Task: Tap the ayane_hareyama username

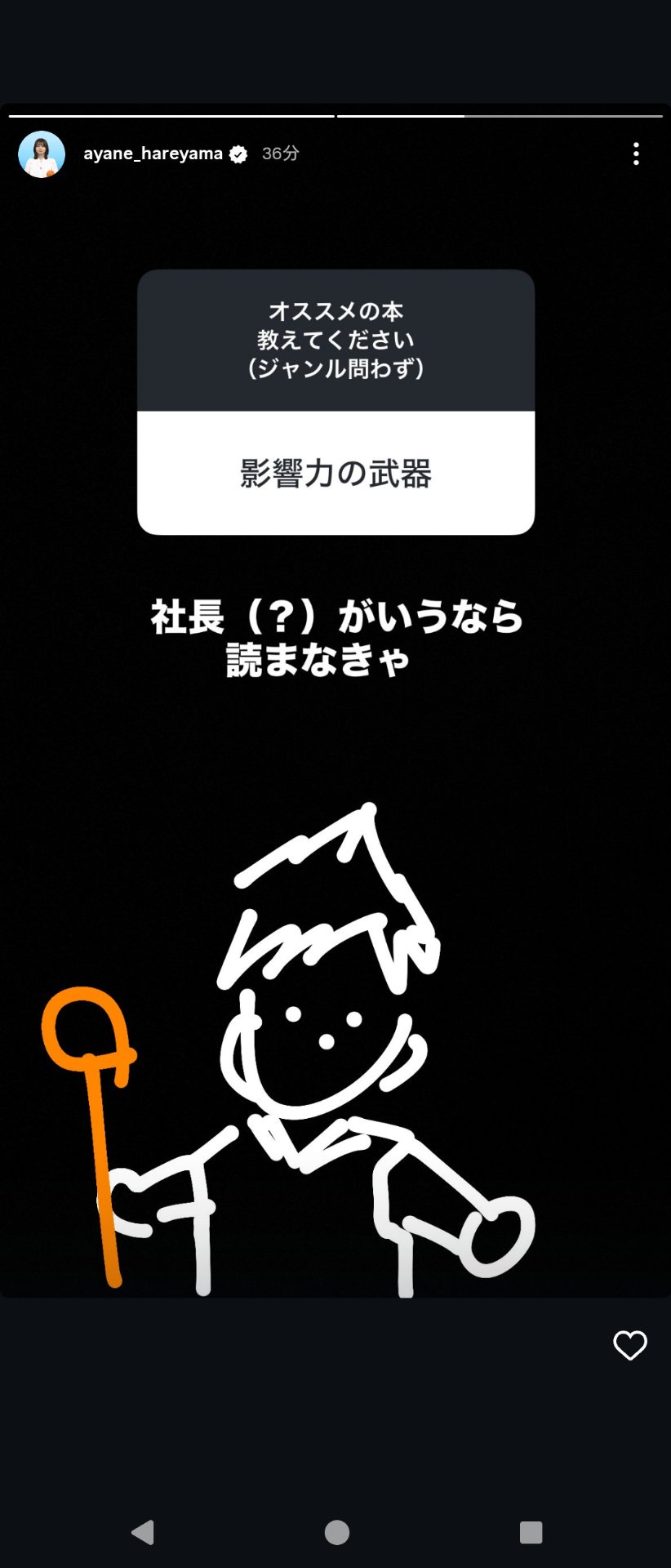Action: pos(153,154)
